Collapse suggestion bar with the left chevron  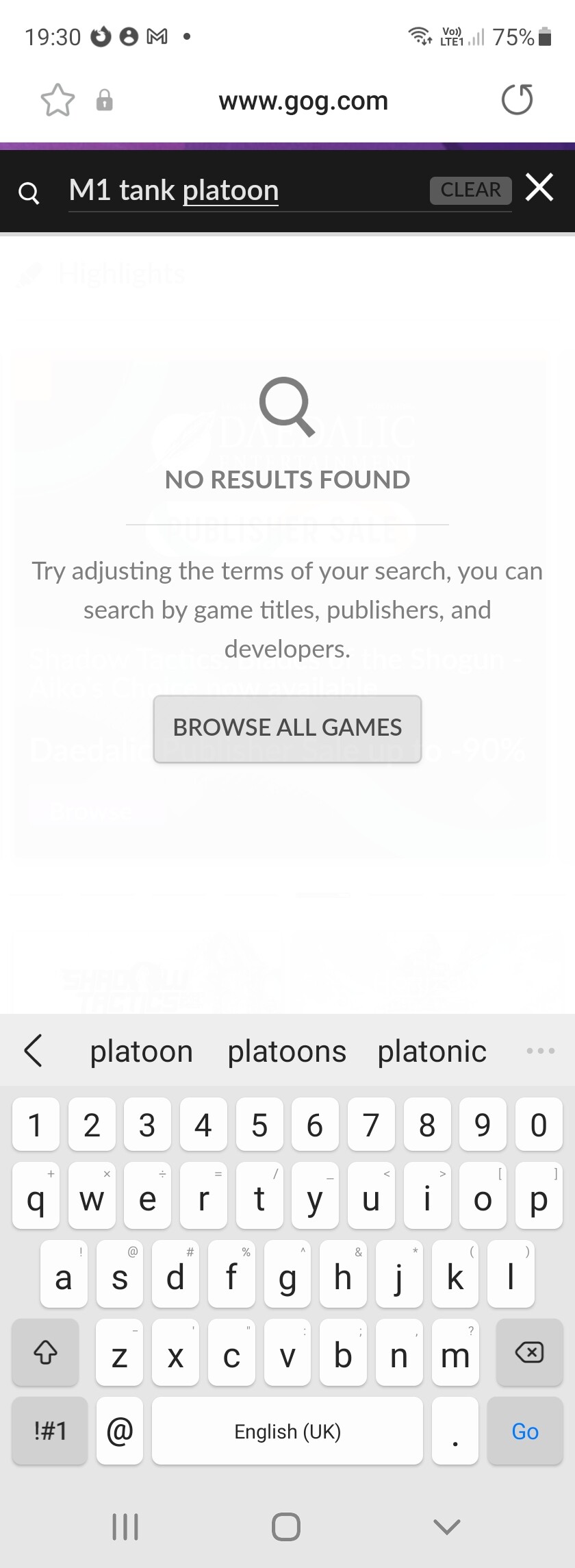pyautogui.click(x=33, y=1051)
